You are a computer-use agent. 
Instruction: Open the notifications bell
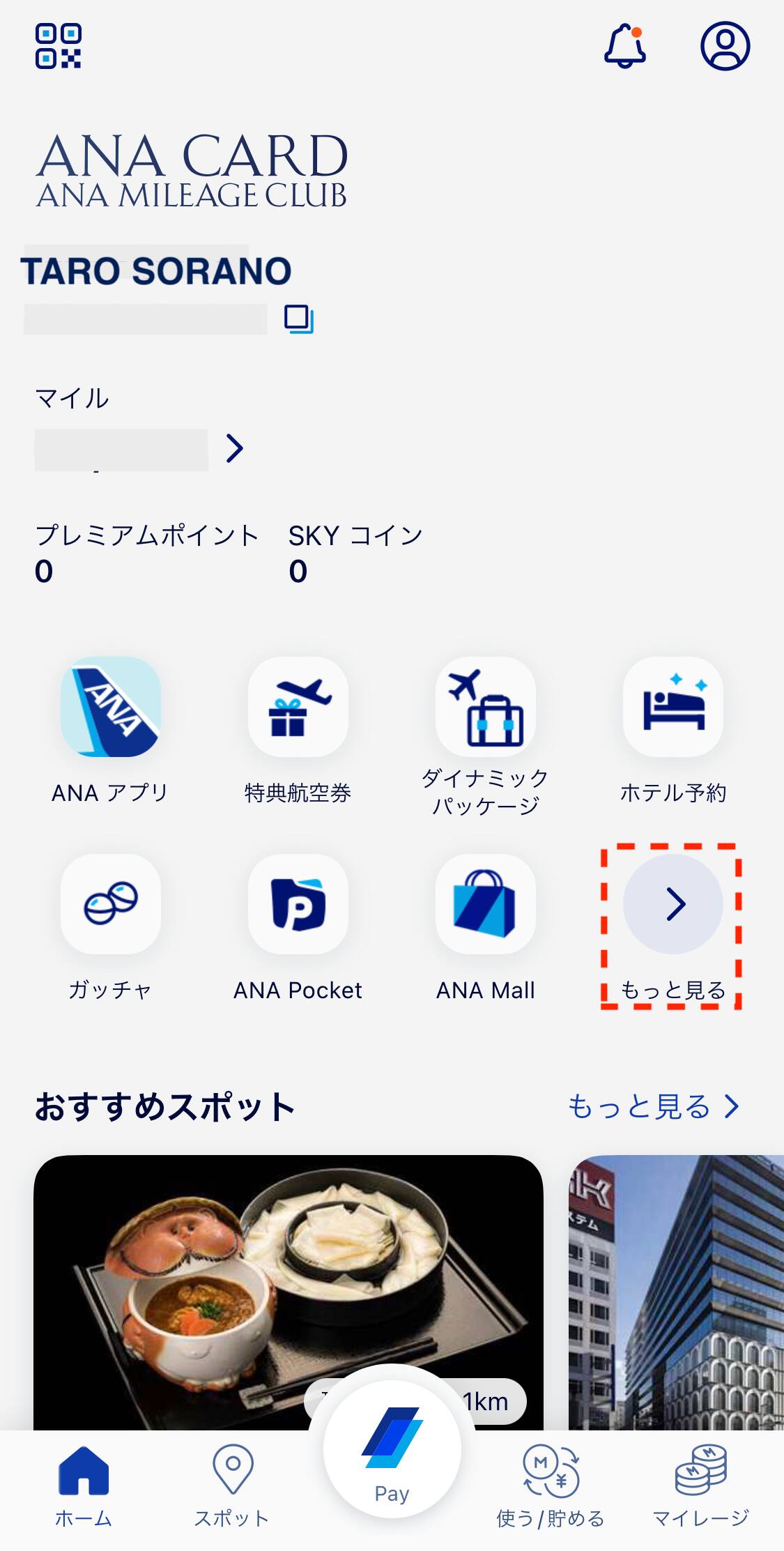[x=624, y=47]
